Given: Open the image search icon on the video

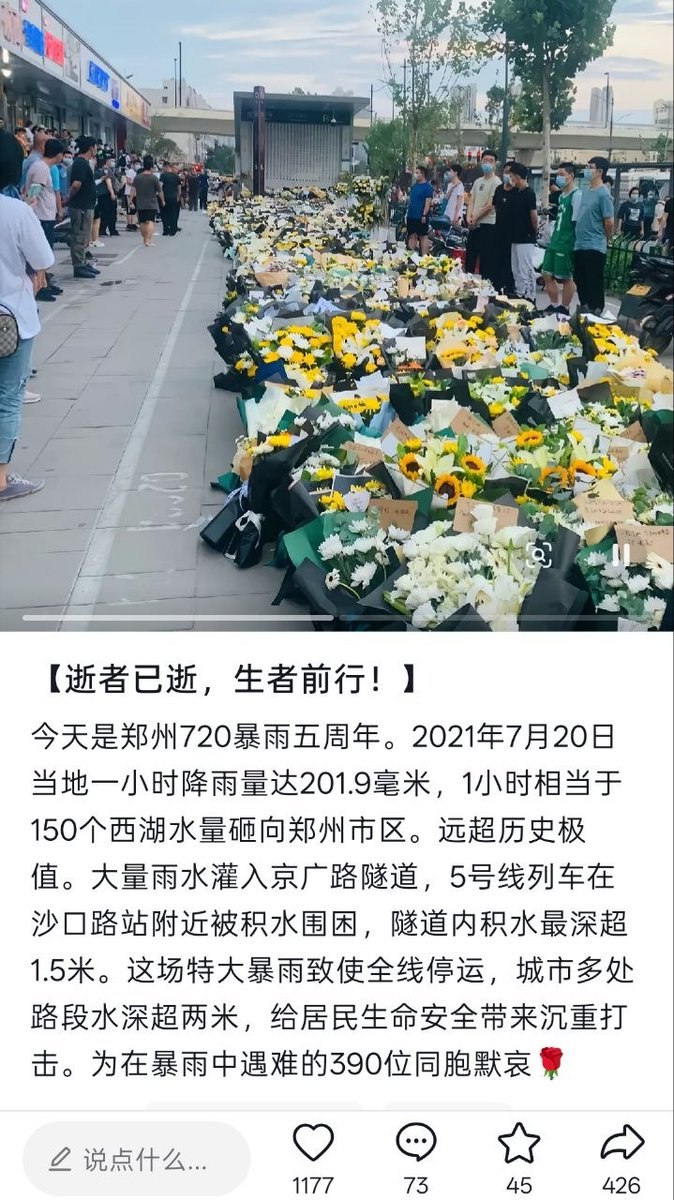Looking at the screenshot, I should (x=540, y=556).
